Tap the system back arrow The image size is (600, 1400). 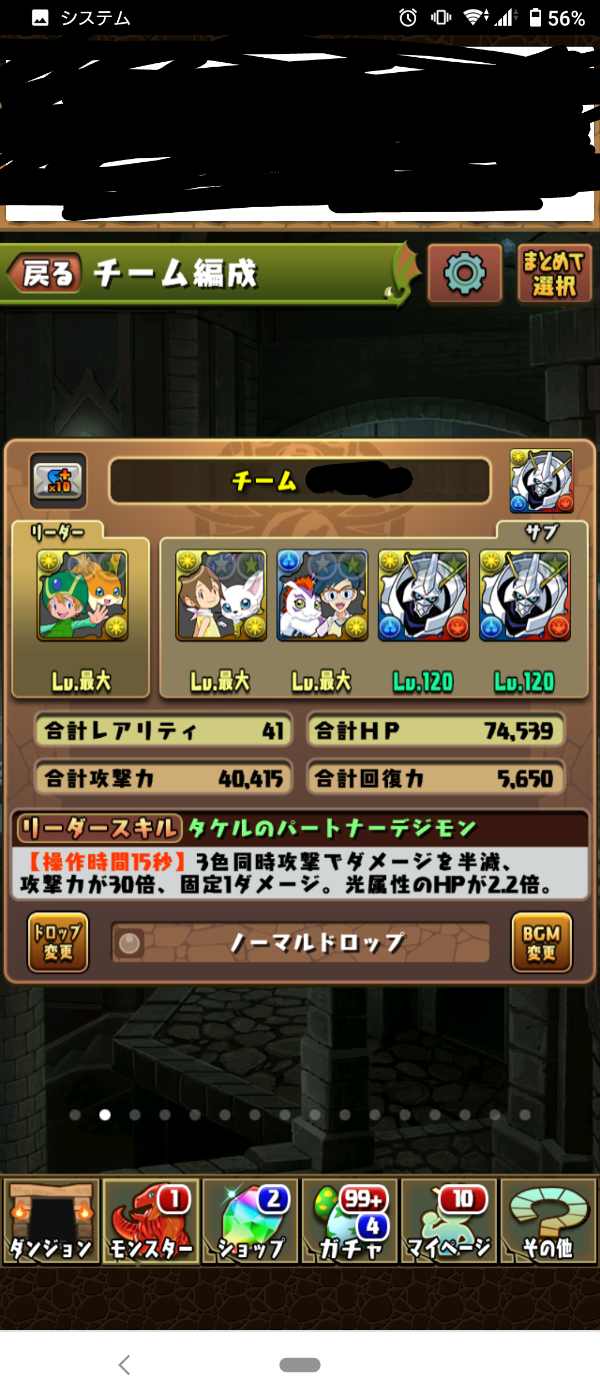(x=124, y=1365)
